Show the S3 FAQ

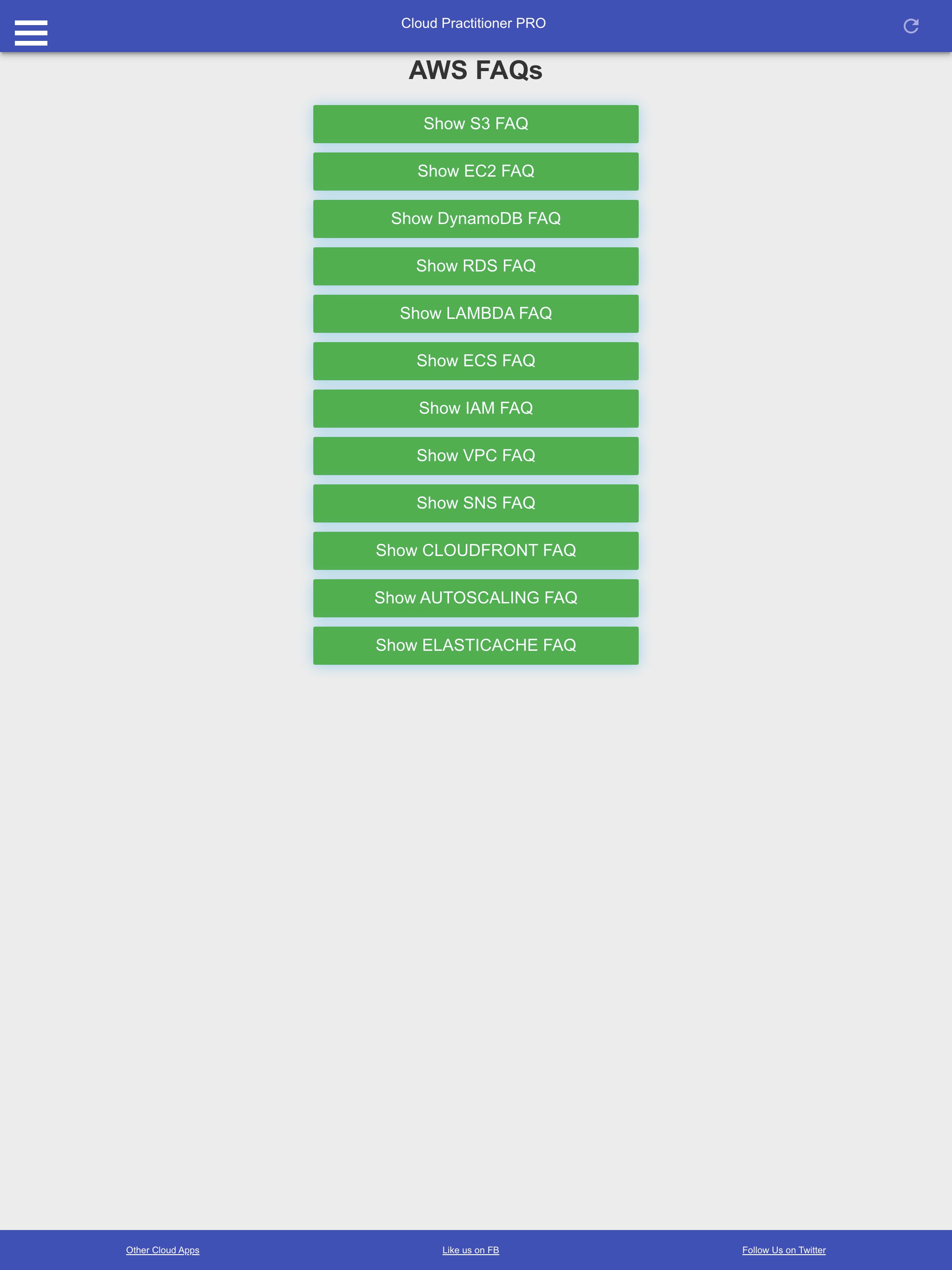(476, 124)
